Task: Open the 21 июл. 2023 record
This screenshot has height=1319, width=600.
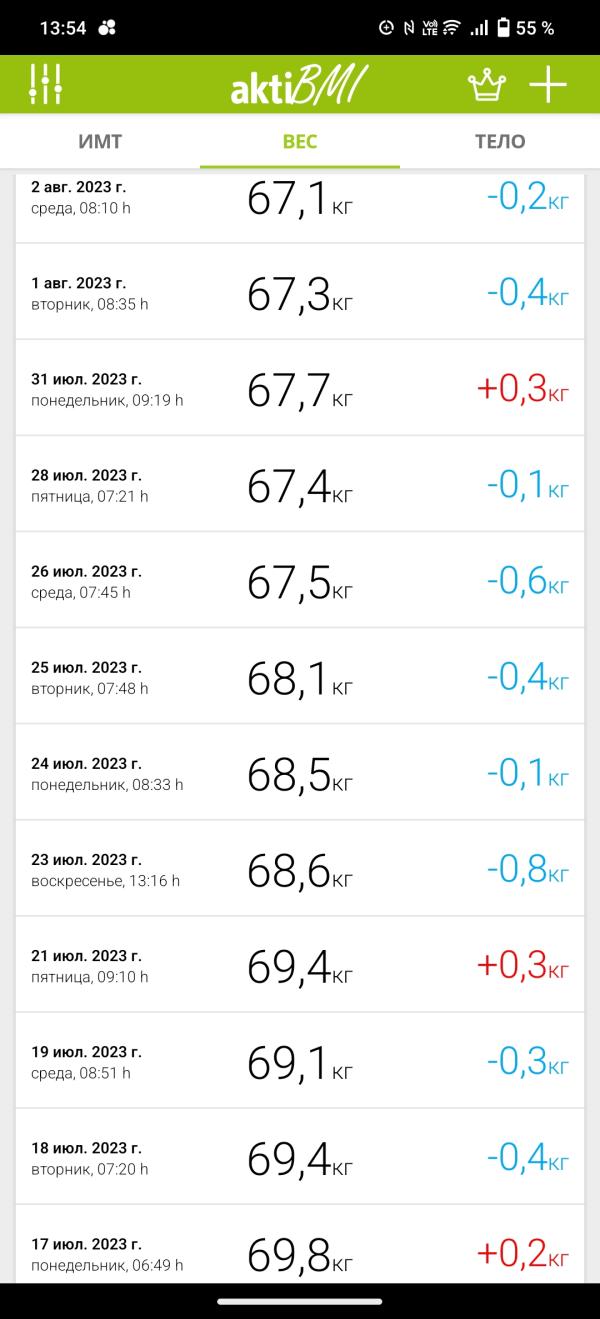Action: 300,964
